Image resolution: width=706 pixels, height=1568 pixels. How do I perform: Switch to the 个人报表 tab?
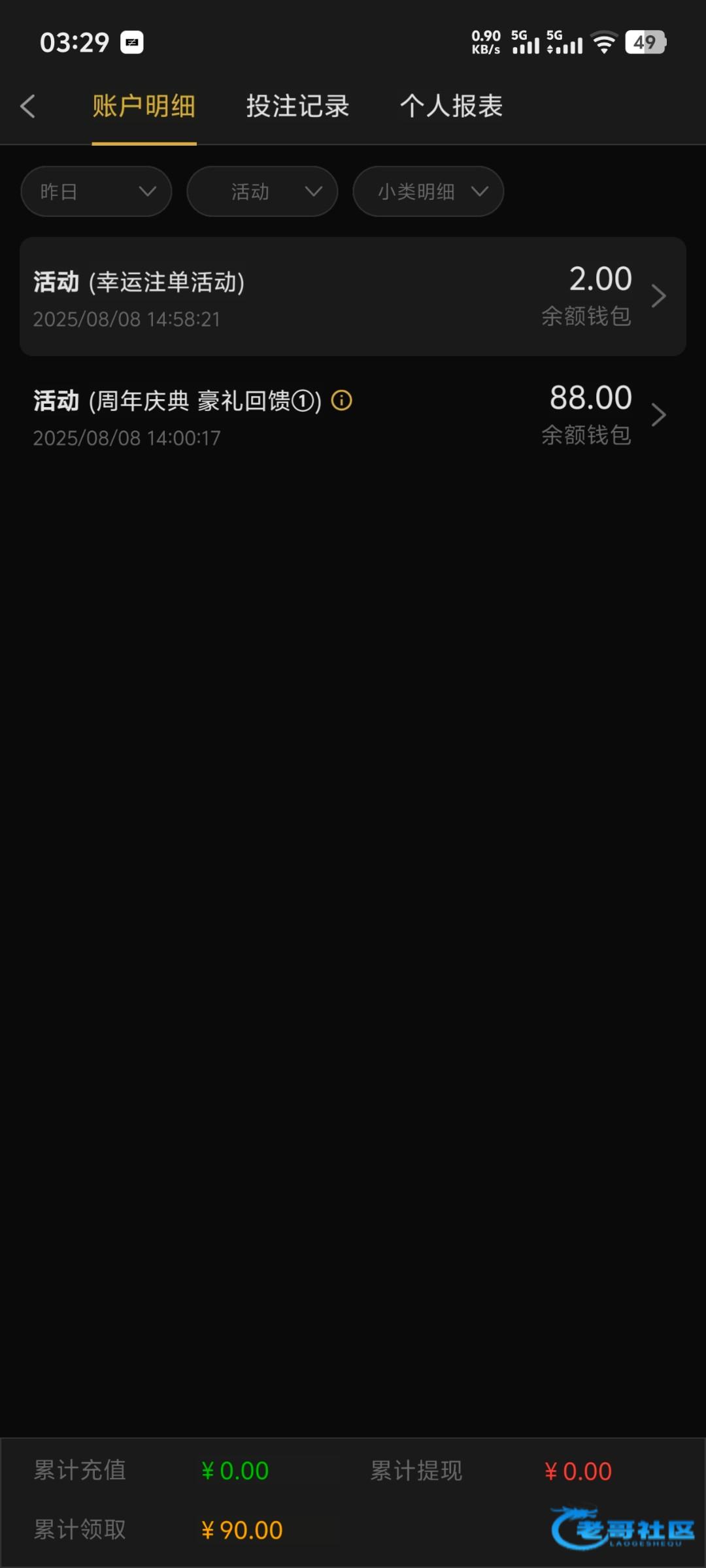point(451,106)
